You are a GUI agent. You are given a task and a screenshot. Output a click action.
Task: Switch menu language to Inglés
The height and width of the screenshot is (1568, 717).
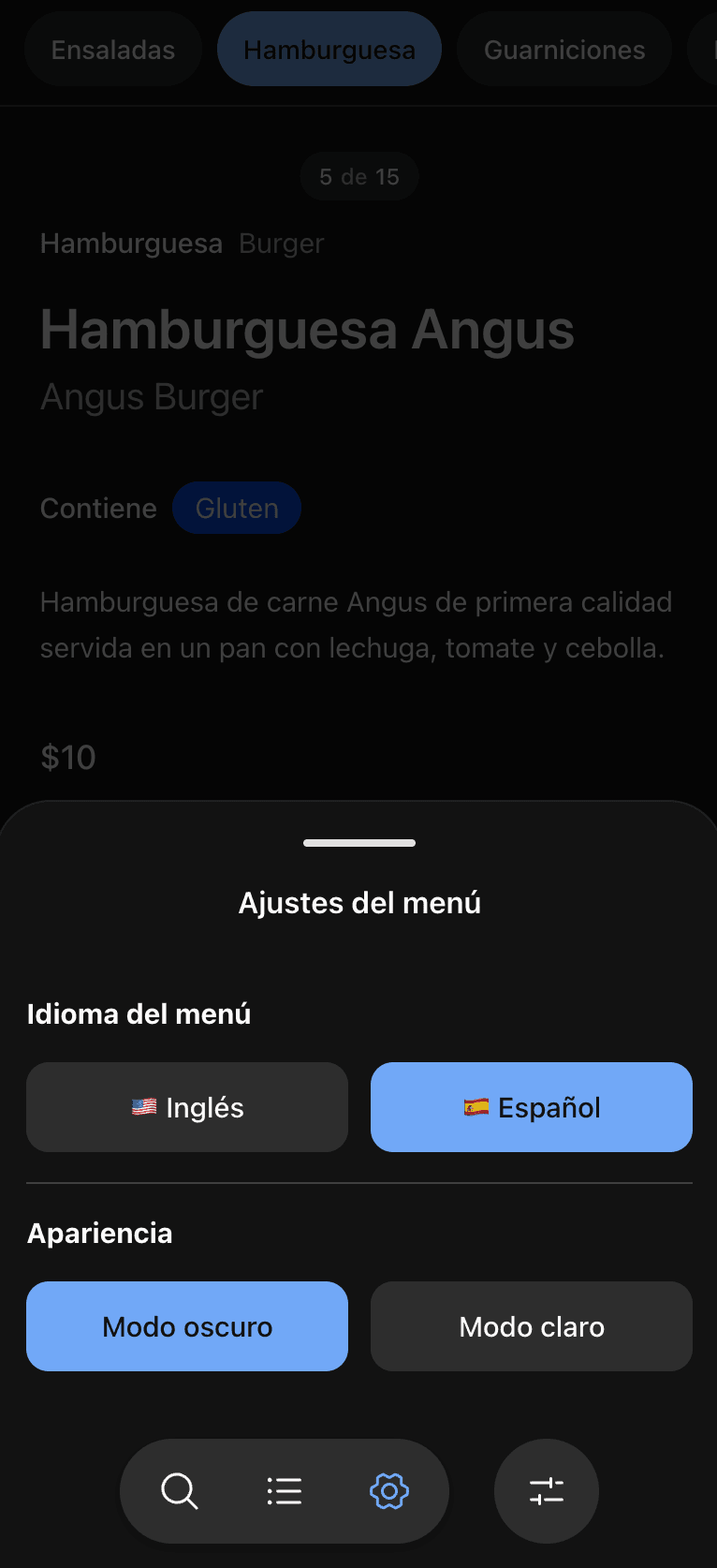pos(187,1107)
